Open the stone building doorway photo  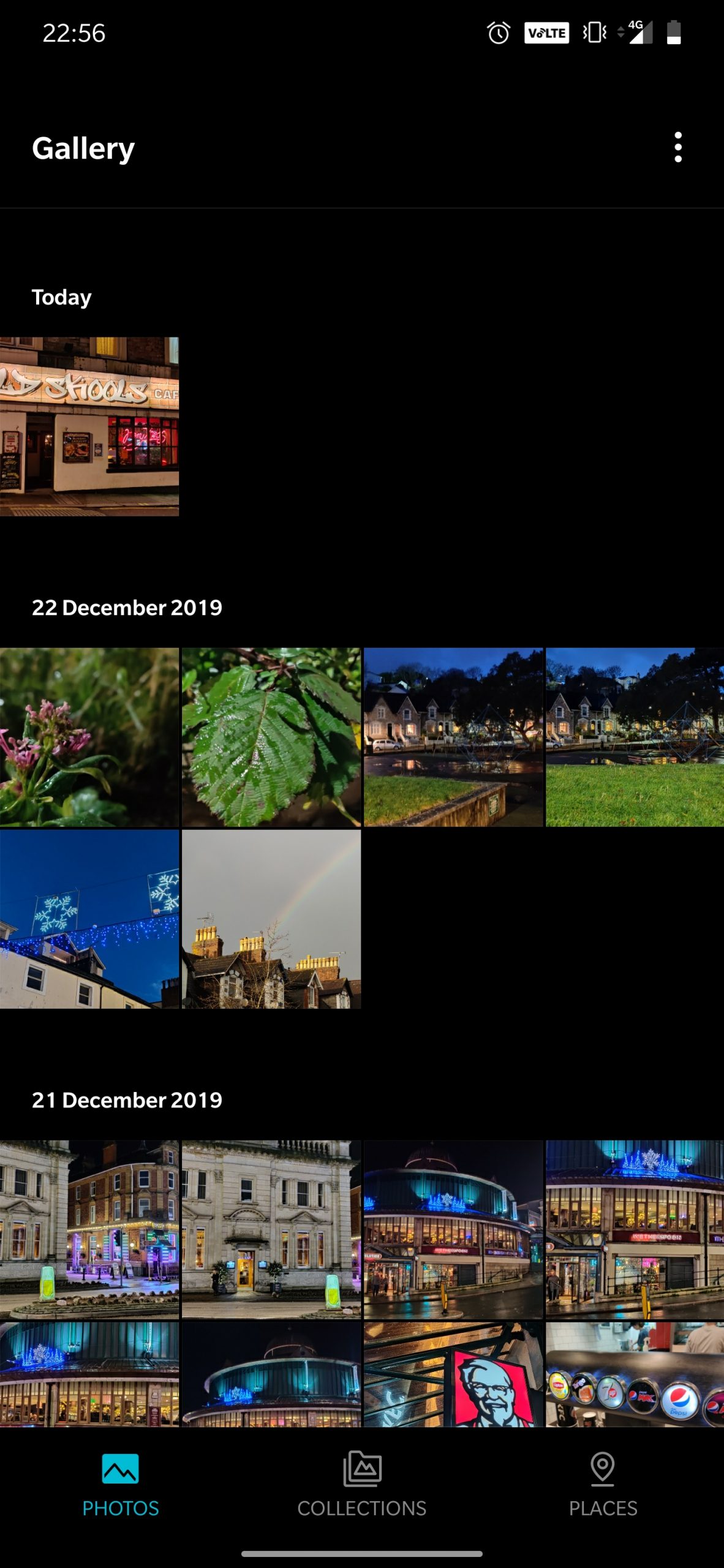click(x=271, y=1229)
